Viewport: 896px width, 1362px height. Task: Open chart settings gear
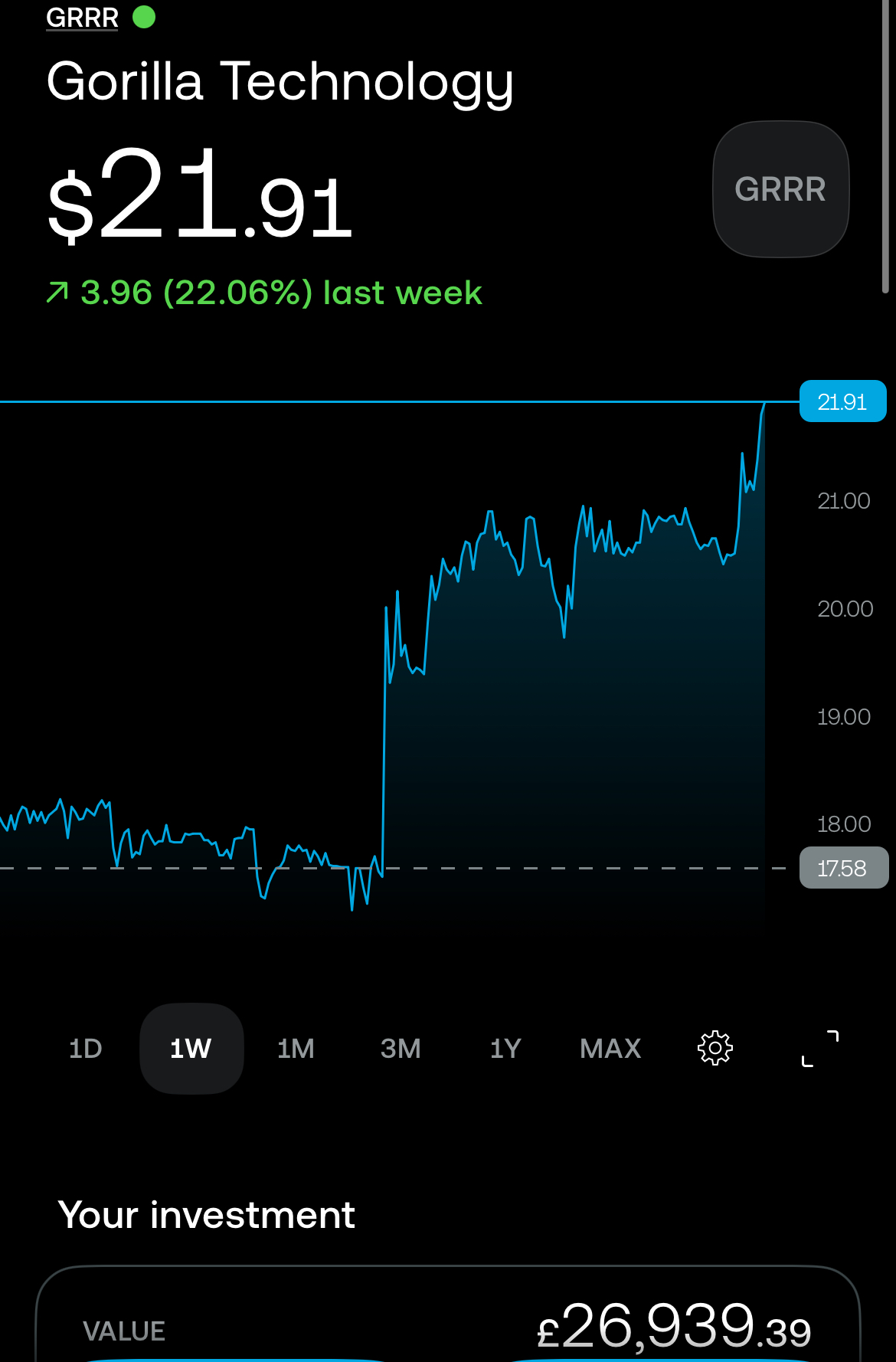(715, 1048)
